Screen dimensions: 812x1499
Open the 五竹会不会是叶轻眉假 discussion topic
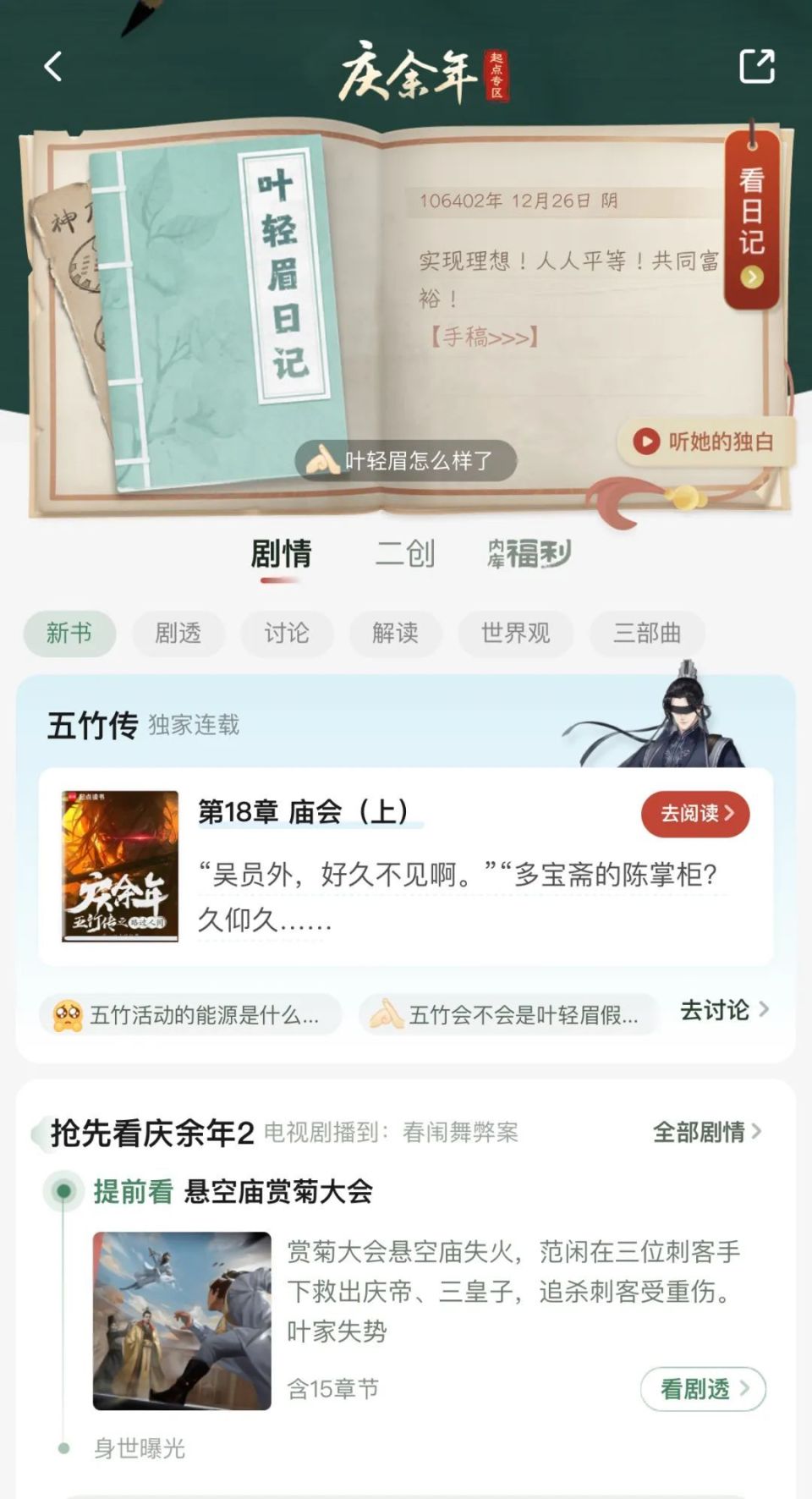(507, 1015)
